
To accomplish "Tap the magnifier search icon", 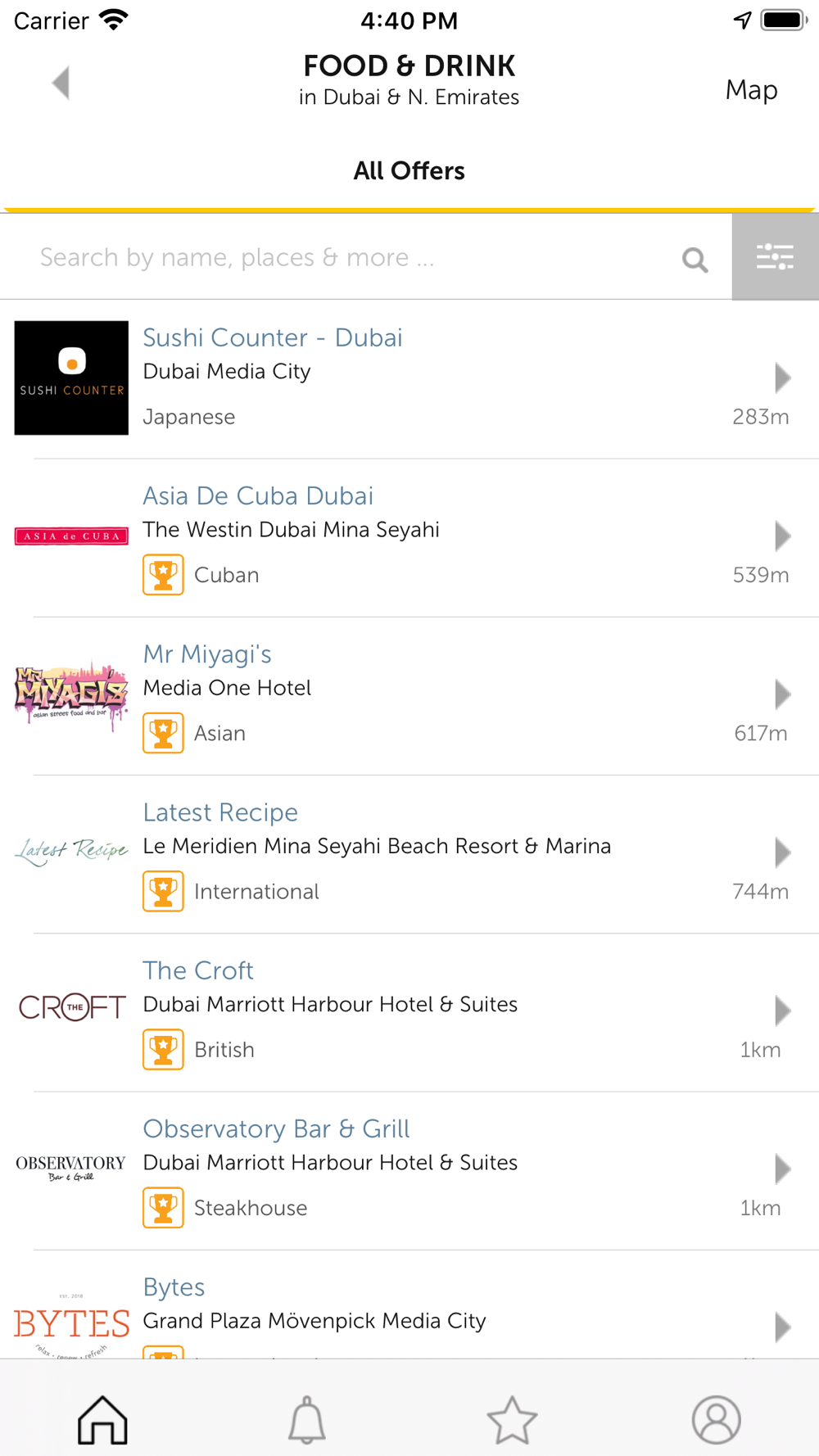I will click(695, 260).
